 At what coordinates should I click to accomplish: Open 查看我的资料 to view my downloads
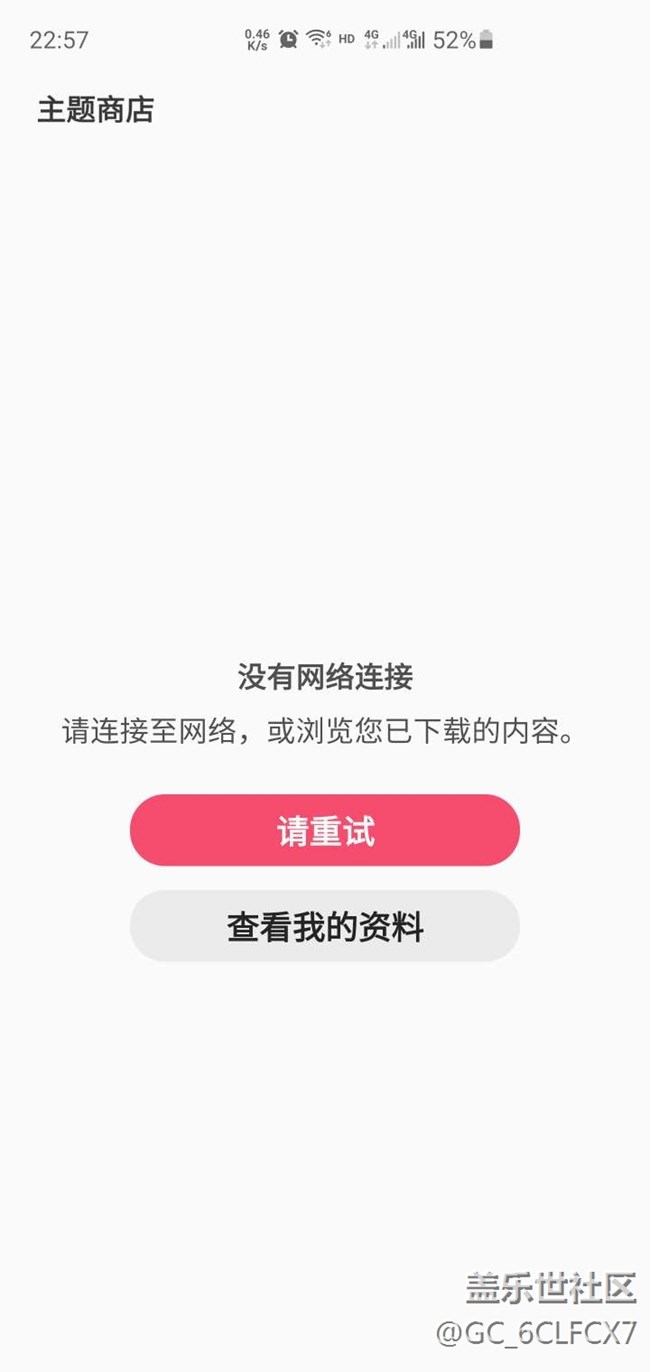coord(325,926)
